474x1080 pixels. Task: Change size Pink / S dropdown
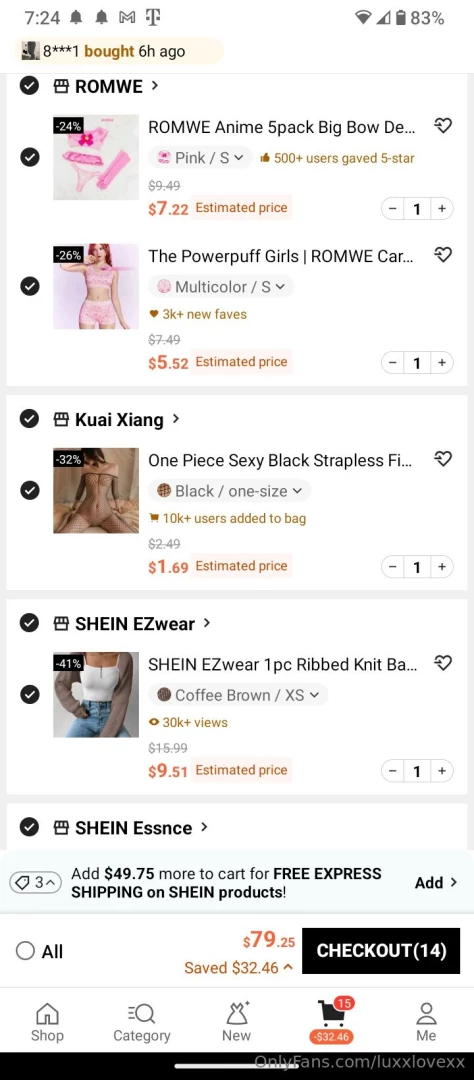(x=200, y=158)
